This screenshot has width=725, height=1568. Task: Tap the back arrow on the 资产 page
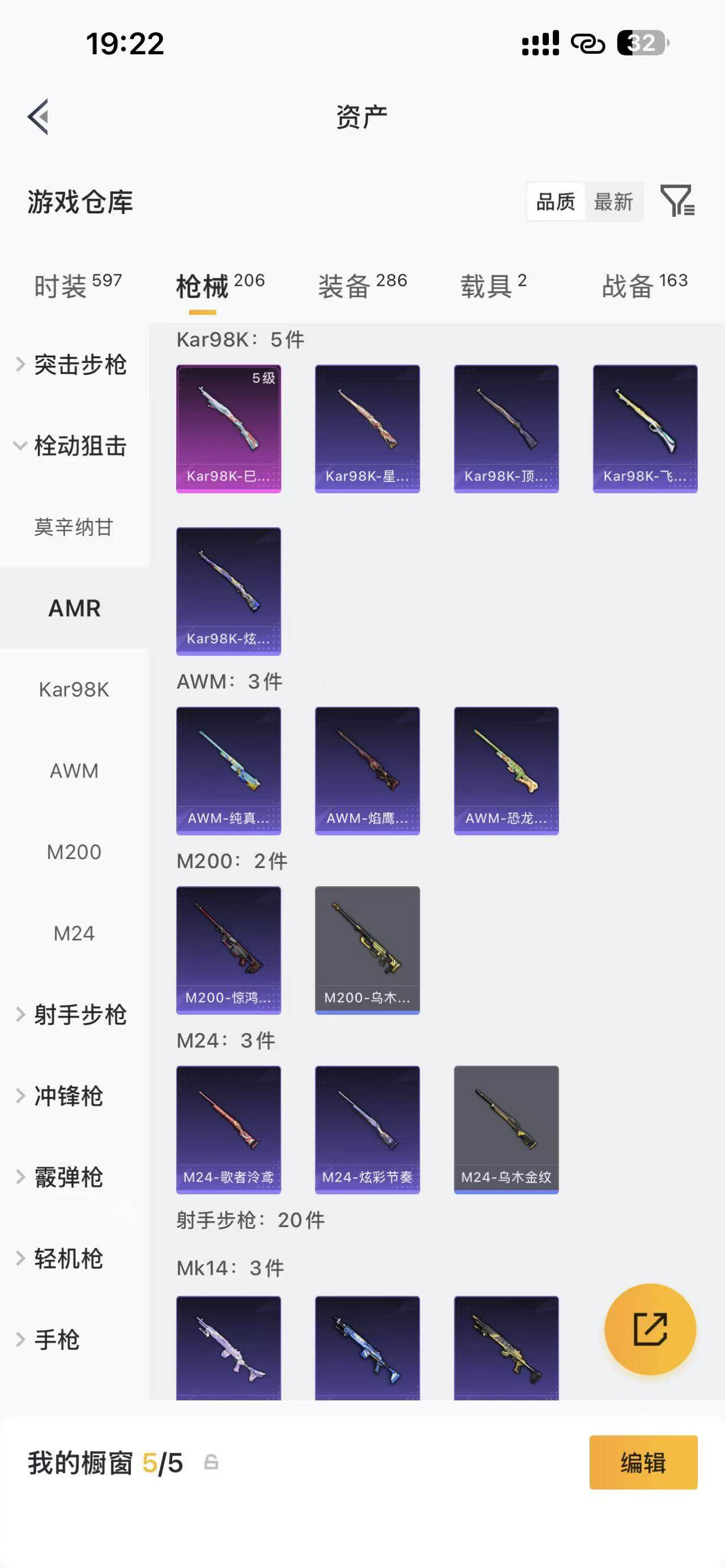(39, 117)
